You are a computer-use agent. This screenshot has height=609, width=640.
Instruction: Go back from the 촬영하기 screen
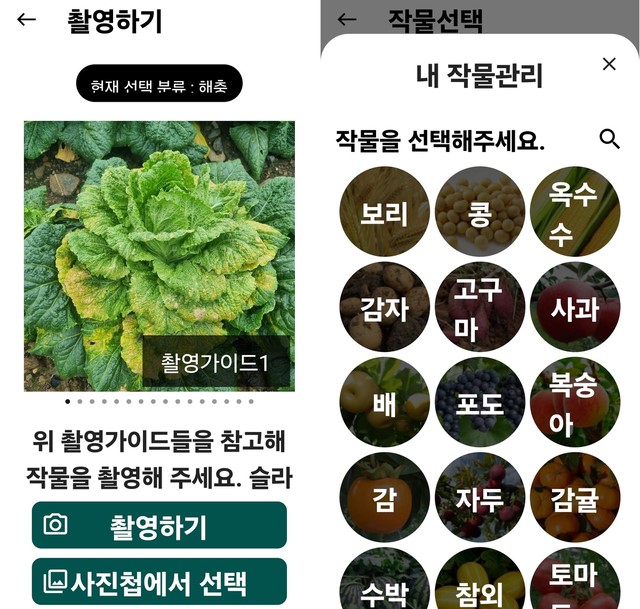click(27, 19)
